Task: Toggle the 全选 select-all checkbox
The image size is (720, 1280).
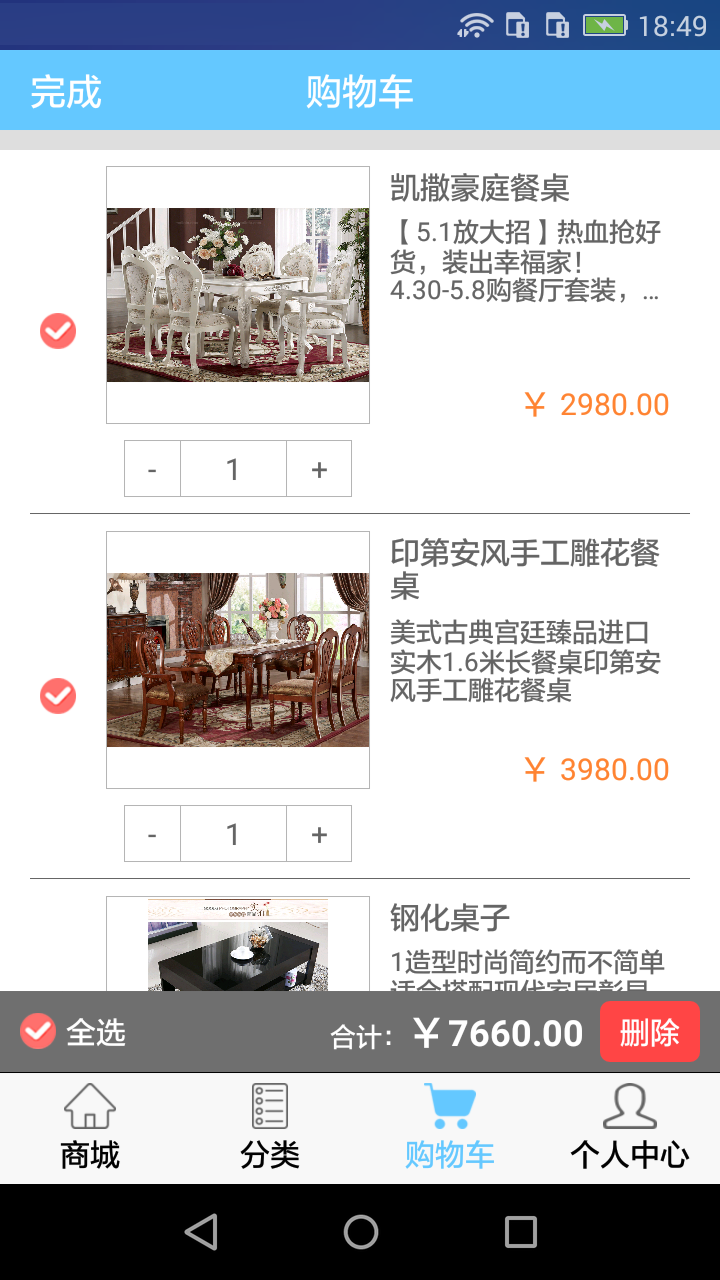Action: (x=38, y=1031)
